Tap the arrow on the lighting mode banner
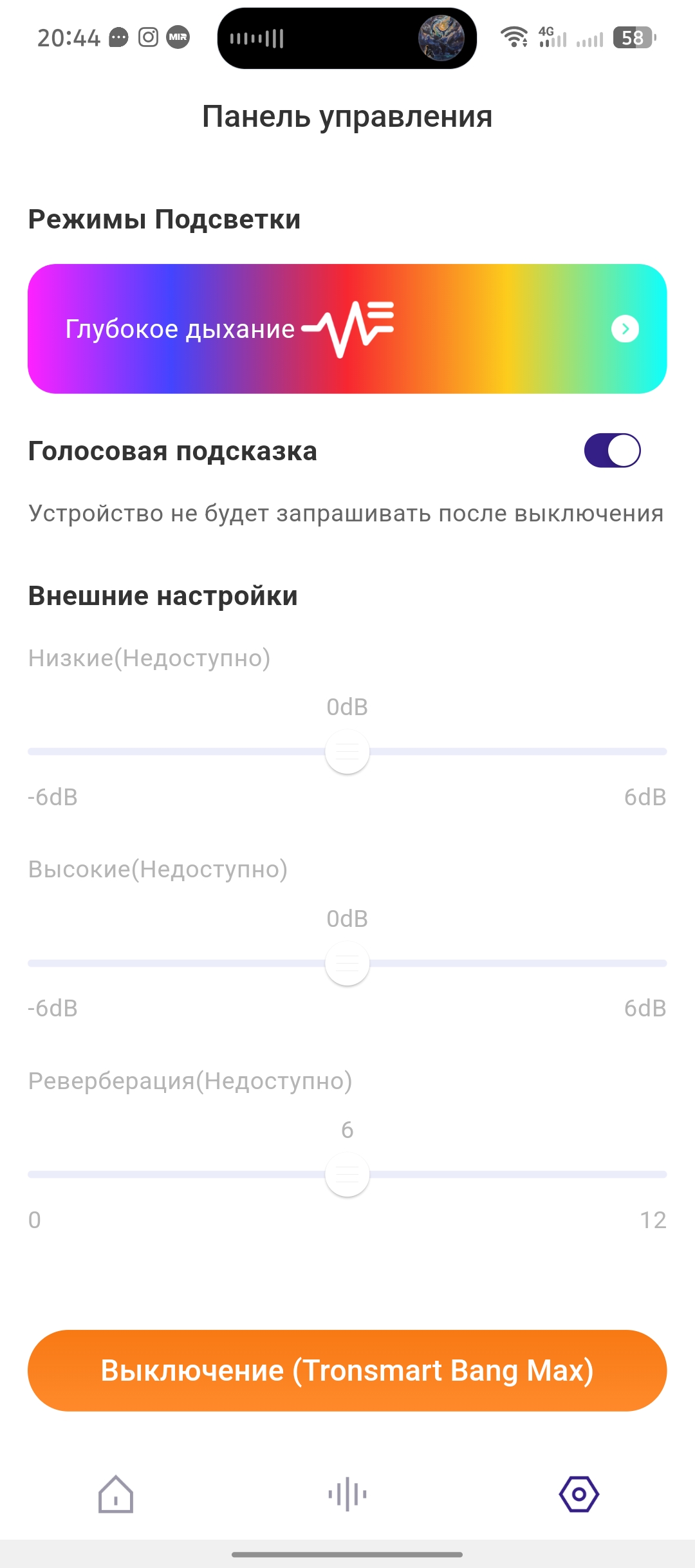 (625, 329)
